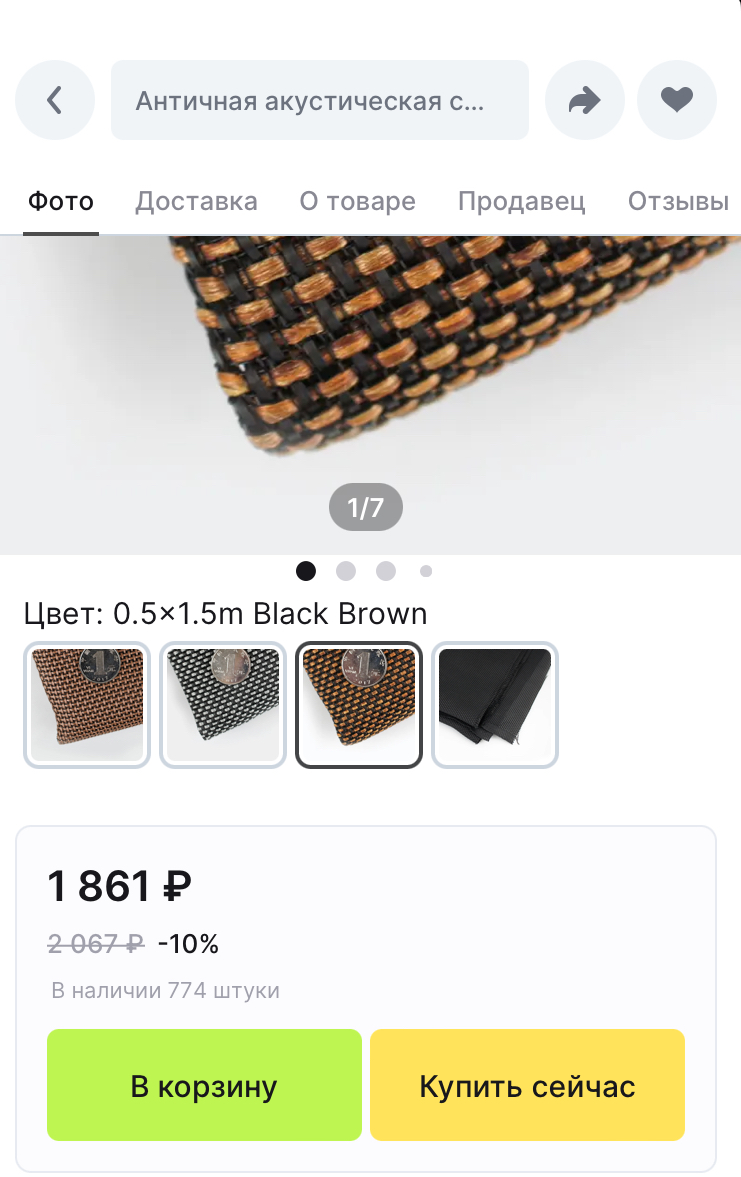This screenshot has width=741, height=1177.
Task: Open the search field with product title
Action: pyautogui.click(x=319, y=100)
